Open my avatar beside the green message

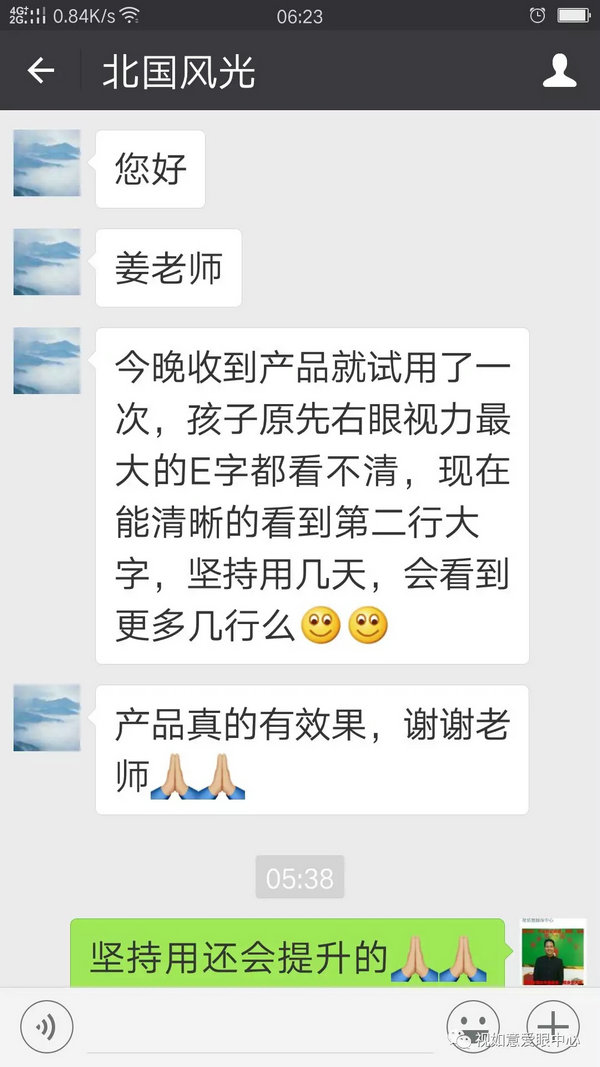point(553,952)
